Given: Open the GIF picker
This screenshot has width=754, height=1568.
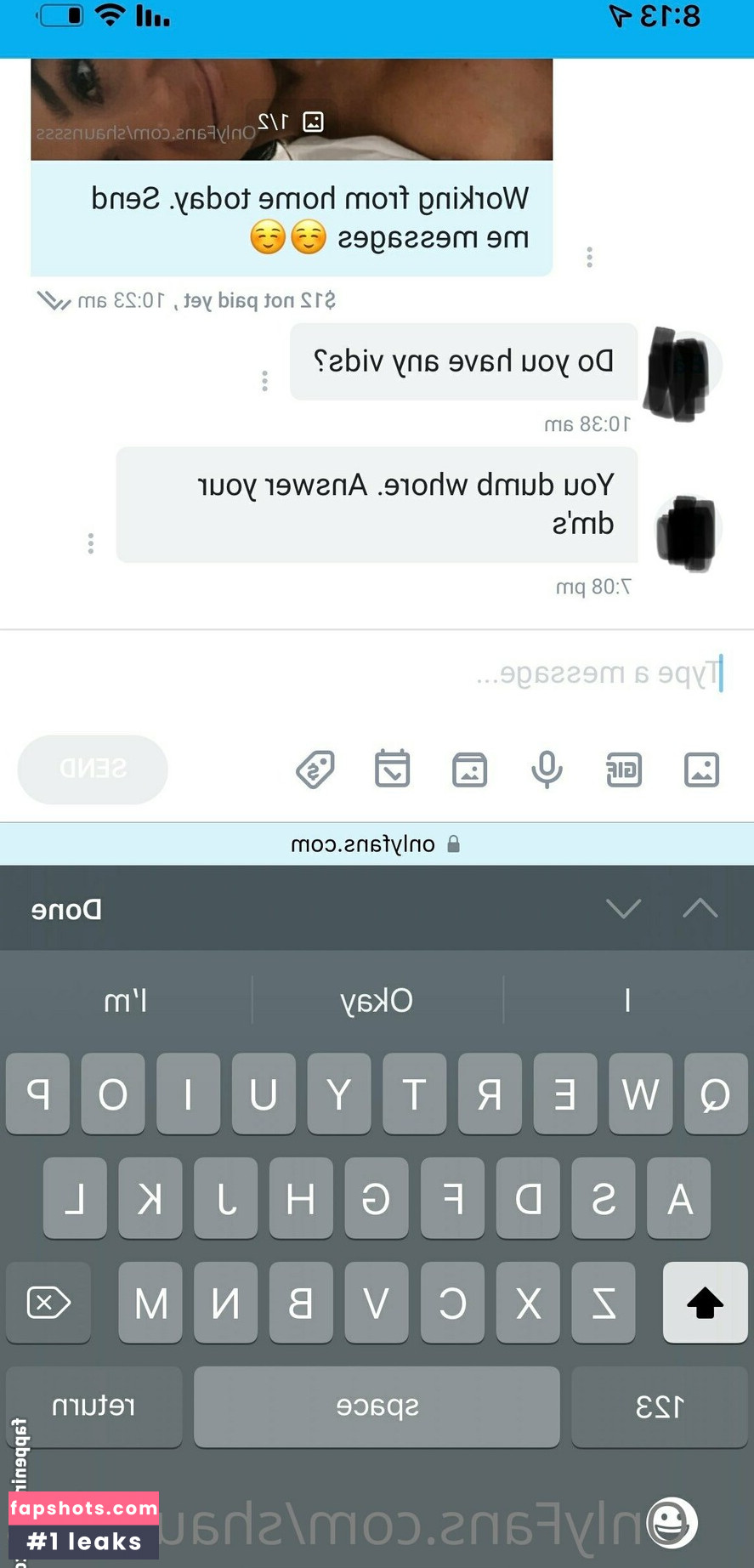Looking at the screenshot, I should [x=624, y=770].
